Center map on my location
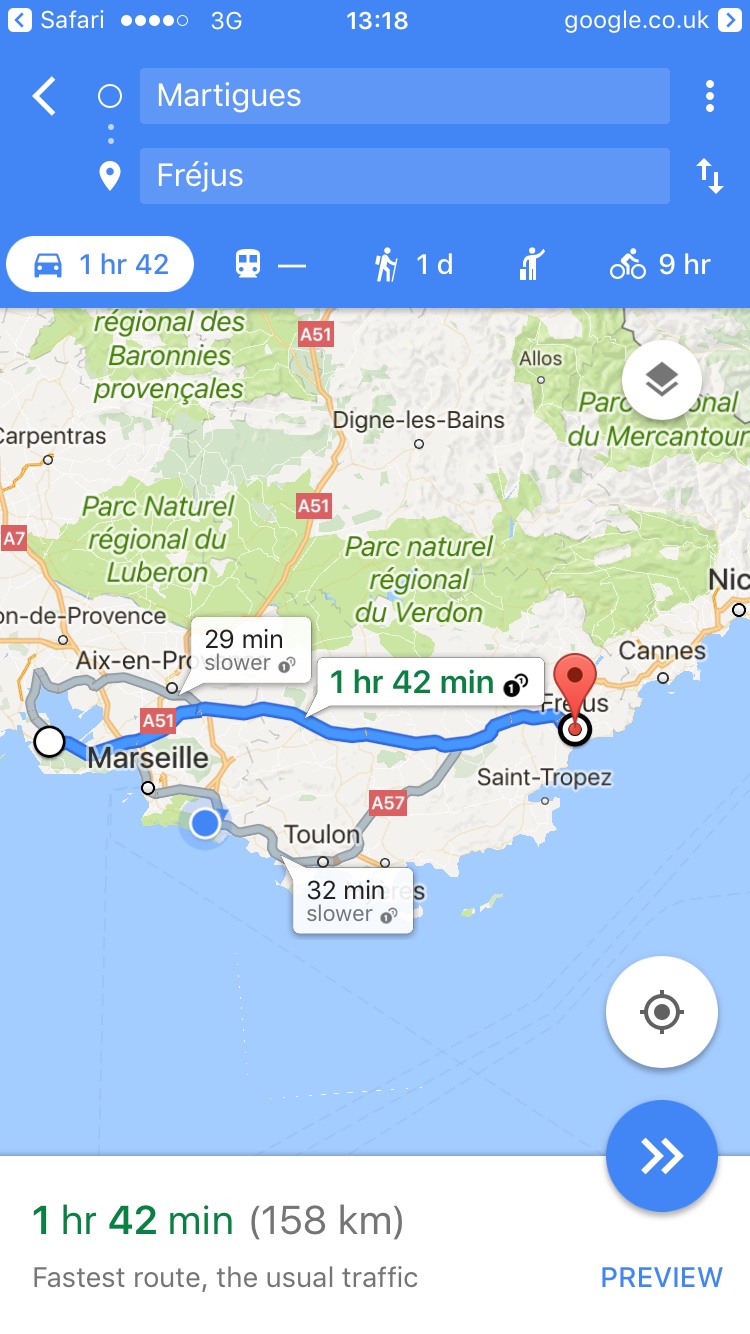This screenshot has width=750, height=1334. 661,1012
